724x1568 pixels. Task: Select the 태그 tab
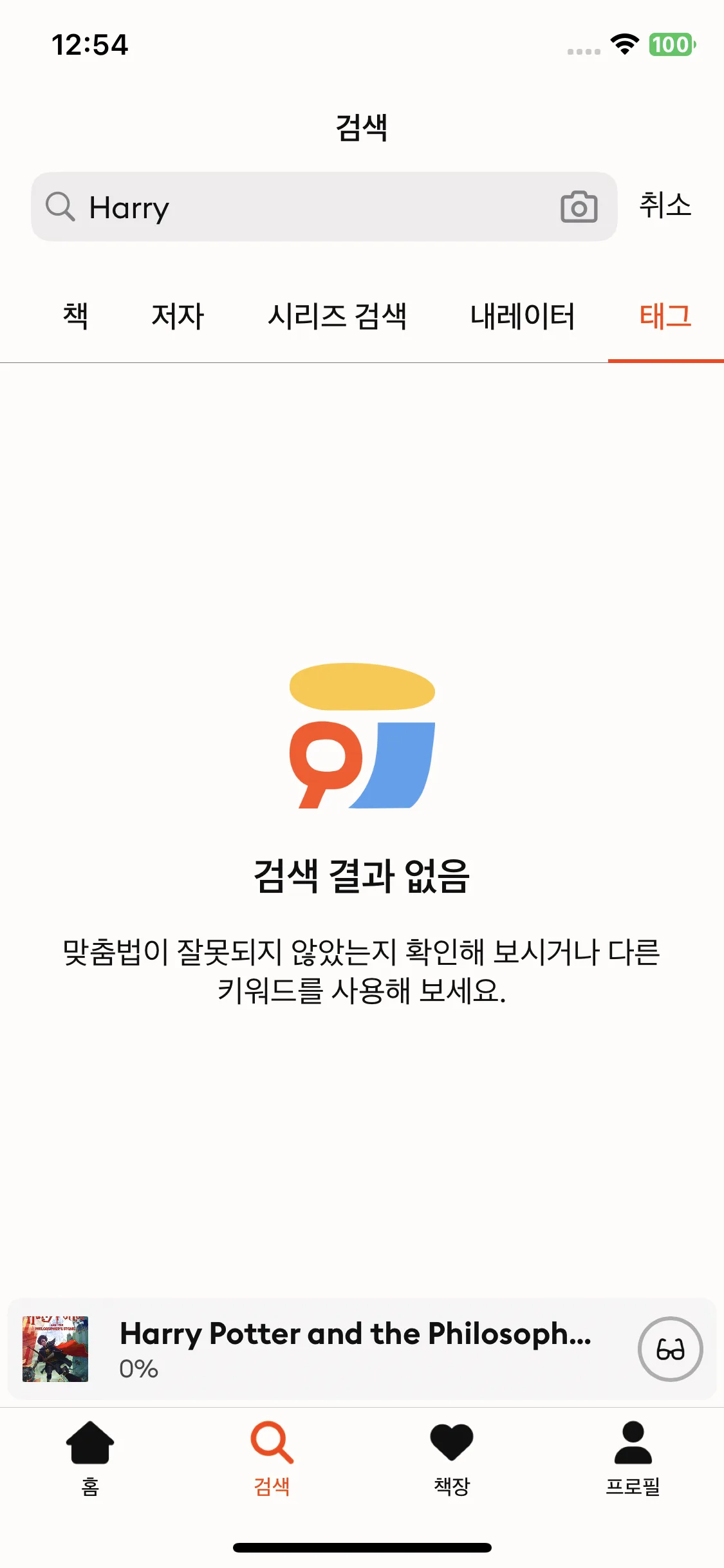(665, 316)
